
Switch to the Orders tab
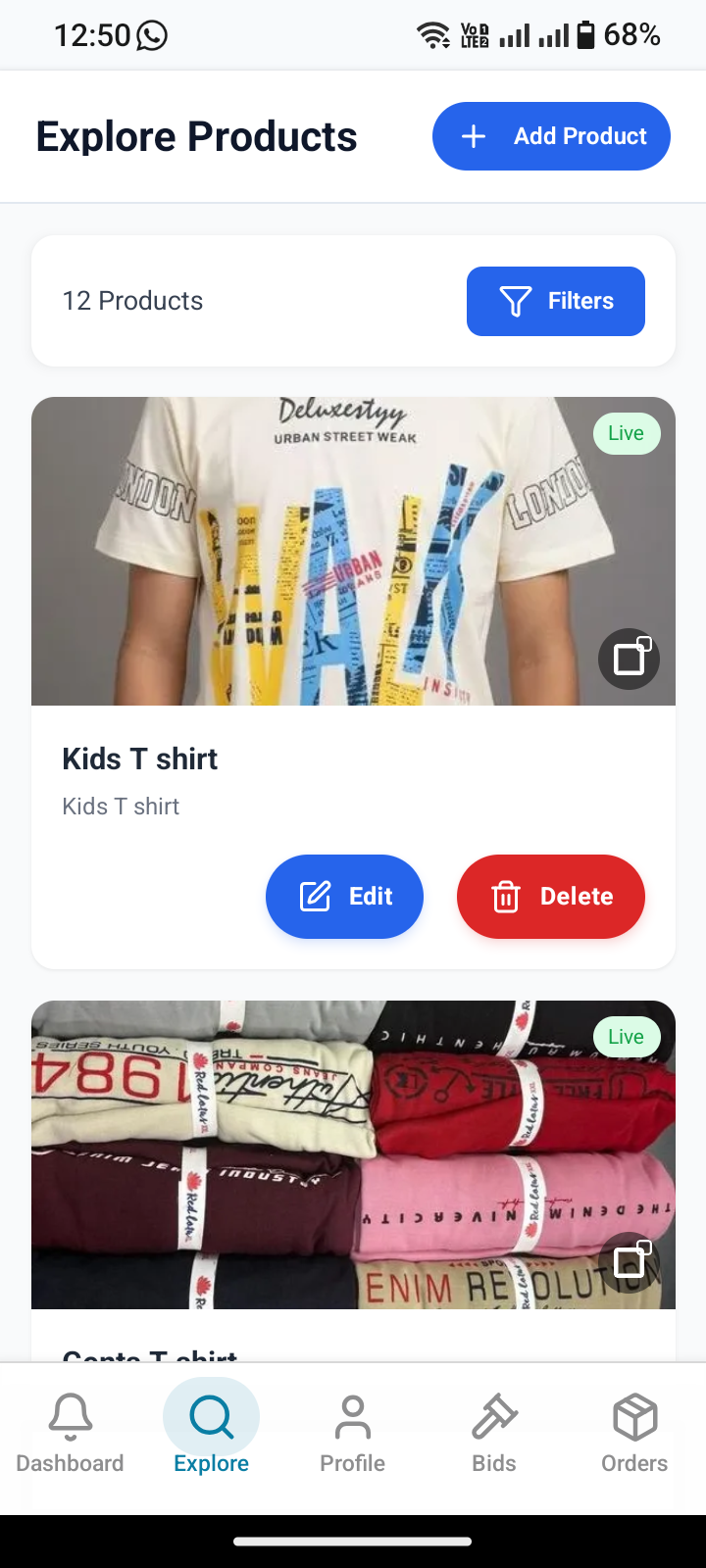point(634,1435)
